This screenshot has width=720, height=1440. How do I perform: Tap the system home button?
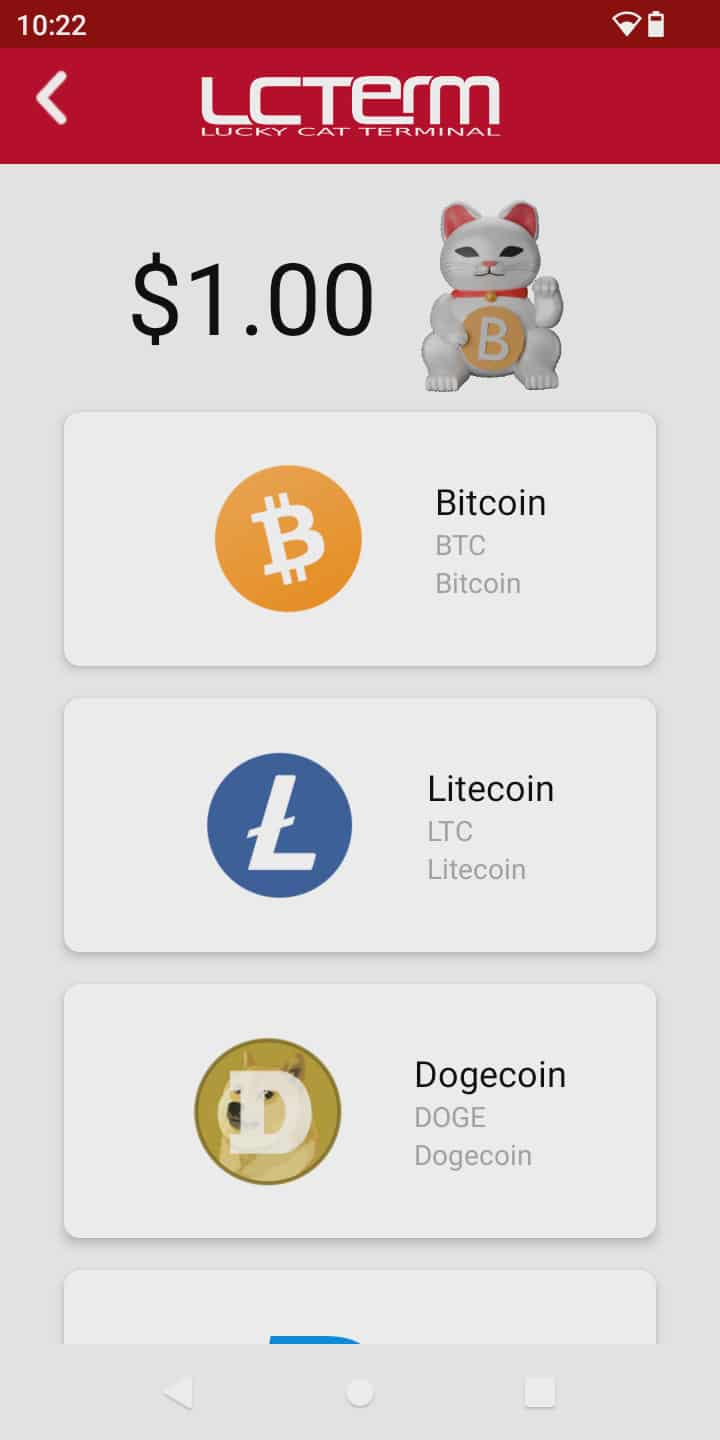[360, 1392]
